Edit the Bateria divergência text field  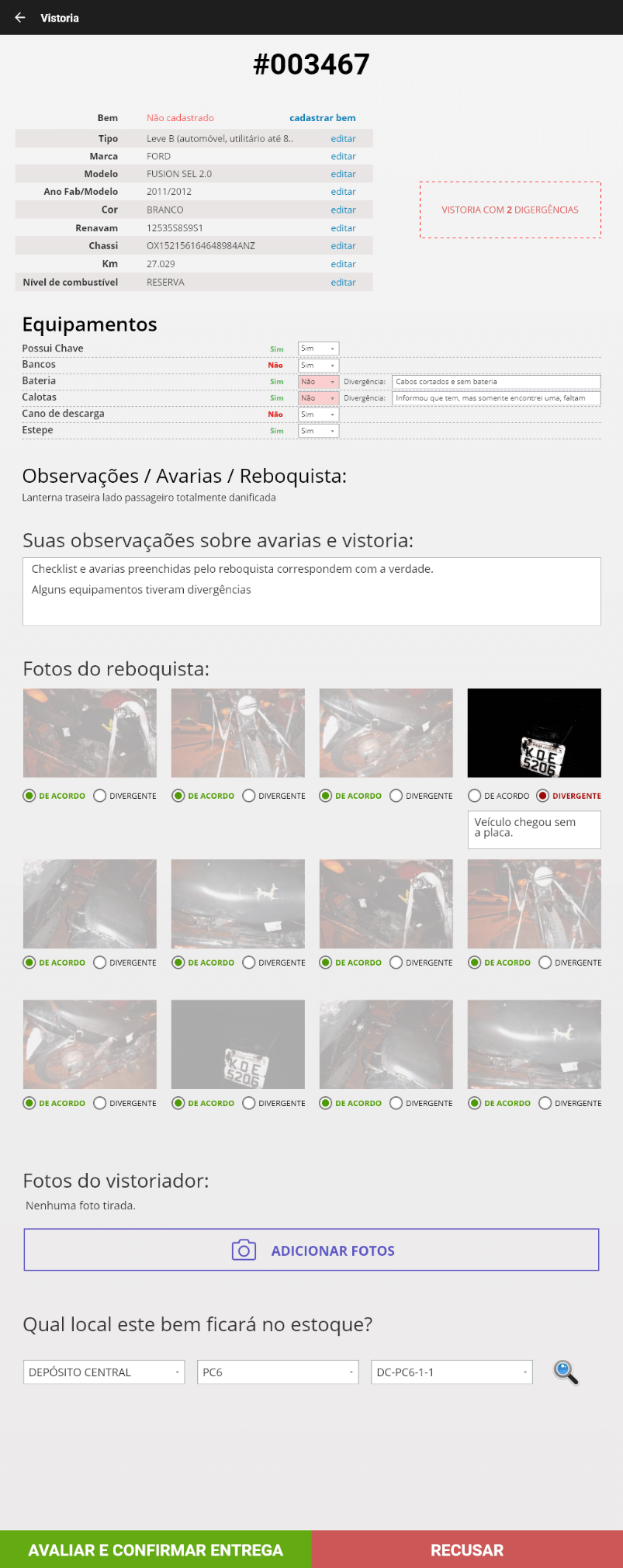tap(496, 382)
